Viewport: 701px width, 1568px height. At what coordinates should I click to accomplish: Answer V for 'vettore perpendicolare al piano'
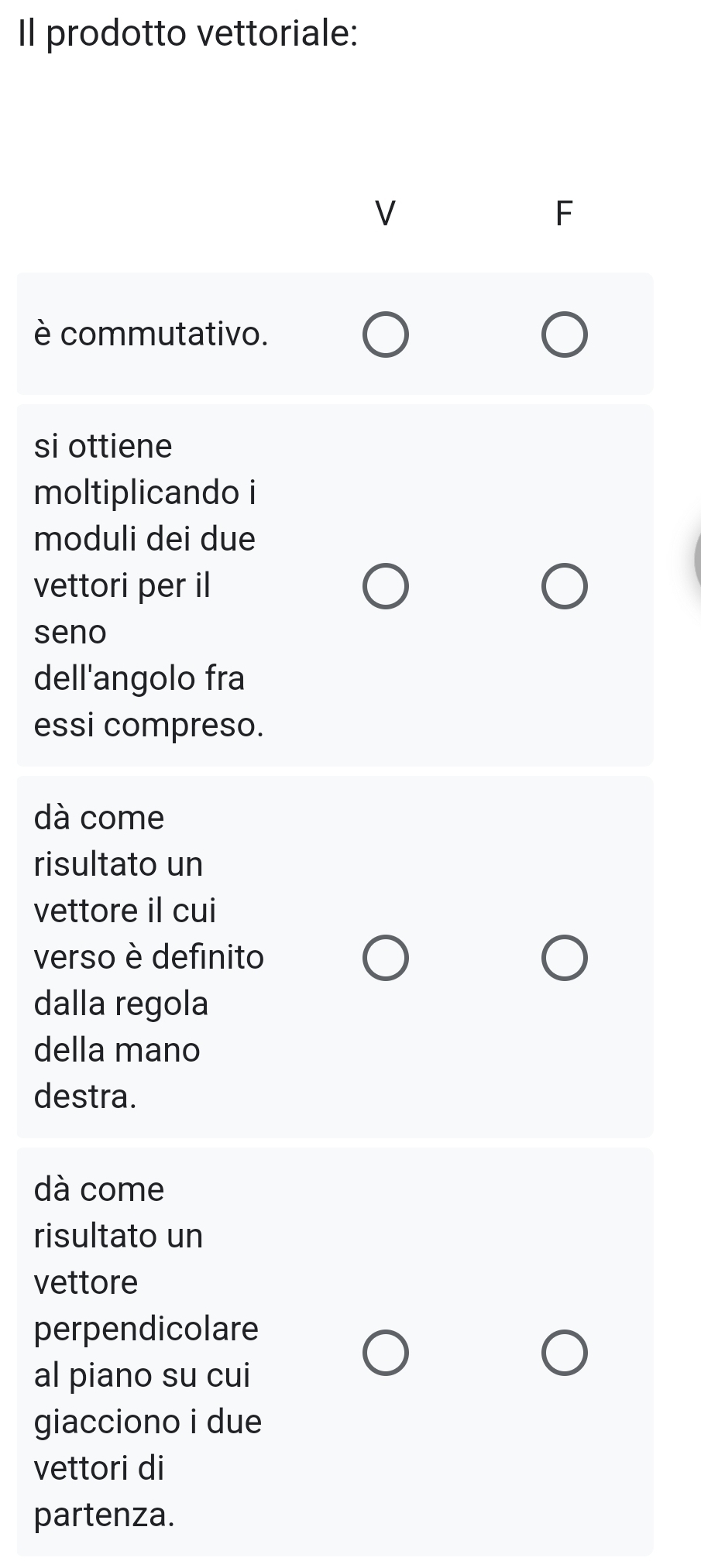coord(385,1353)
